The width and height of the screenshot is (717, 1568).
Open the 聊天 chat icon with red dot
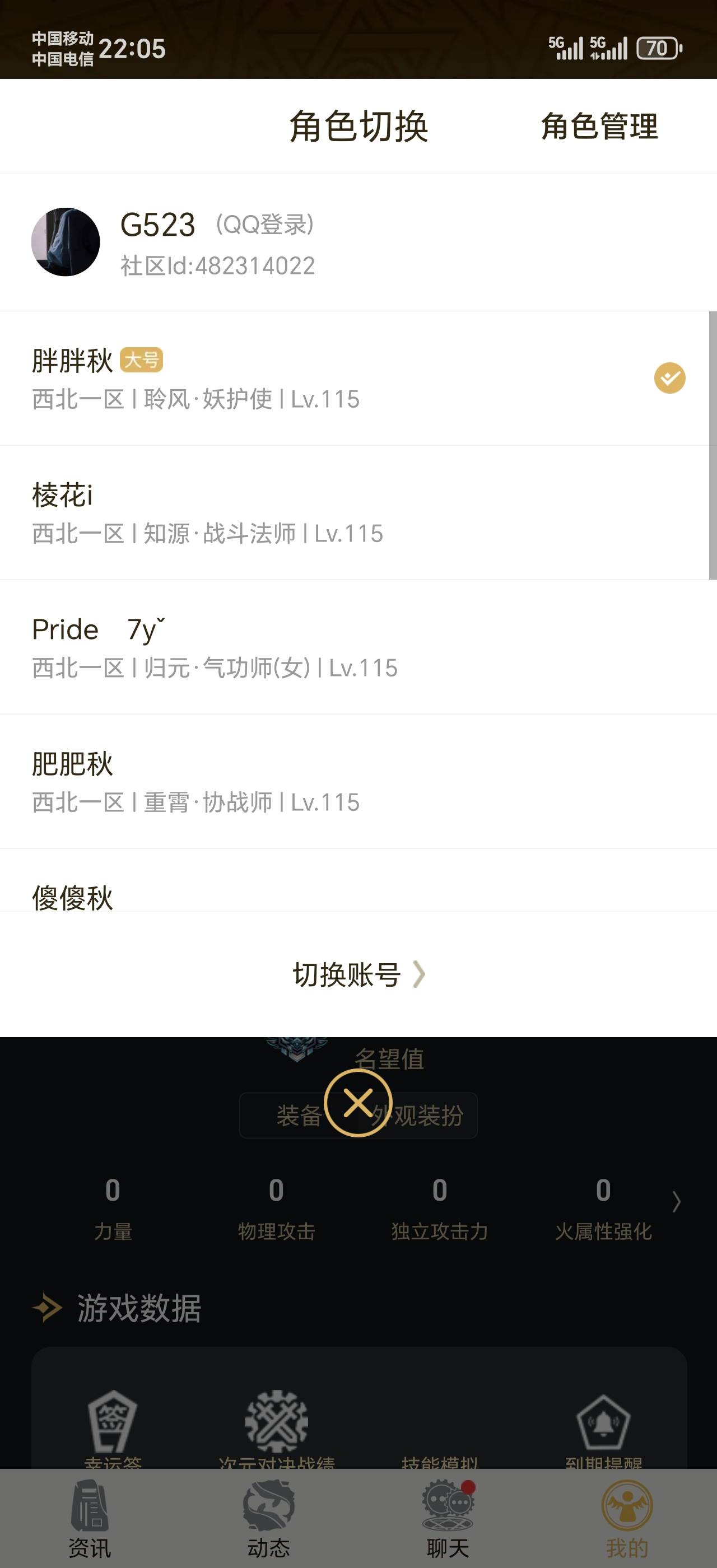pos(449,1502)
